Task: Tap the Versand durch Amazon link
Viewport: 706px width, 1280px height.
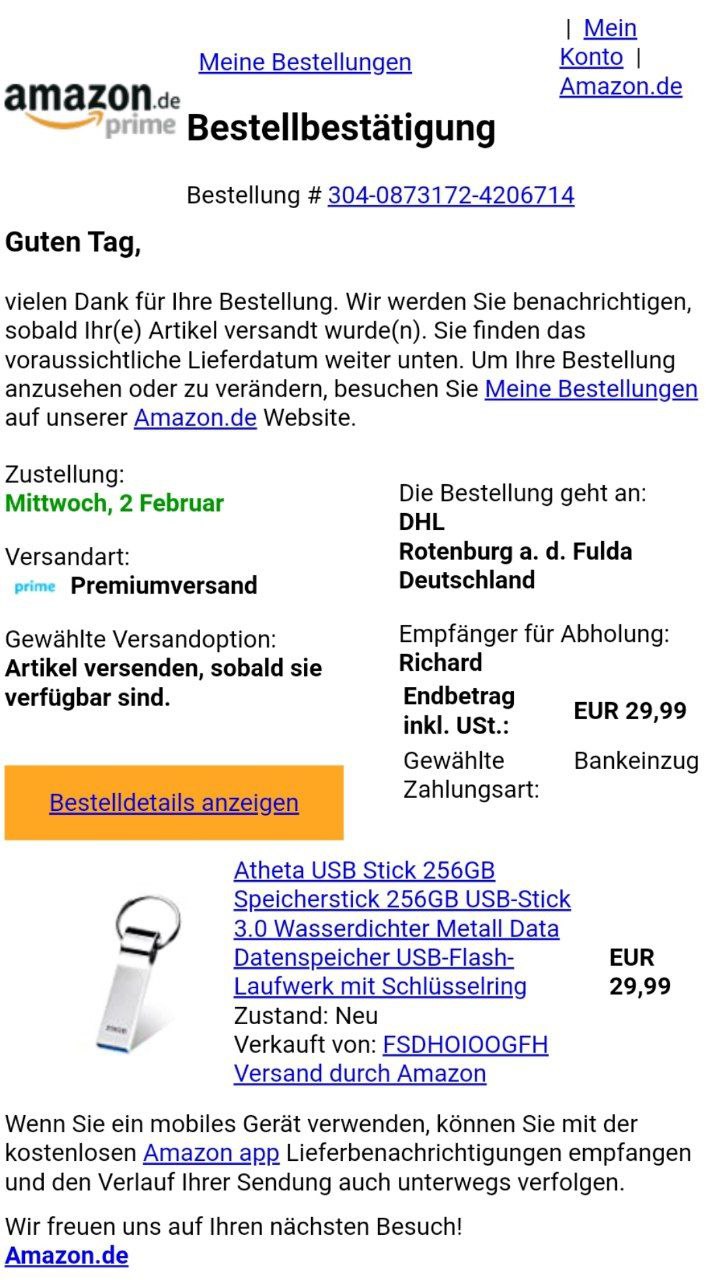Action: pyautogui.click(x=360, y=1074)
